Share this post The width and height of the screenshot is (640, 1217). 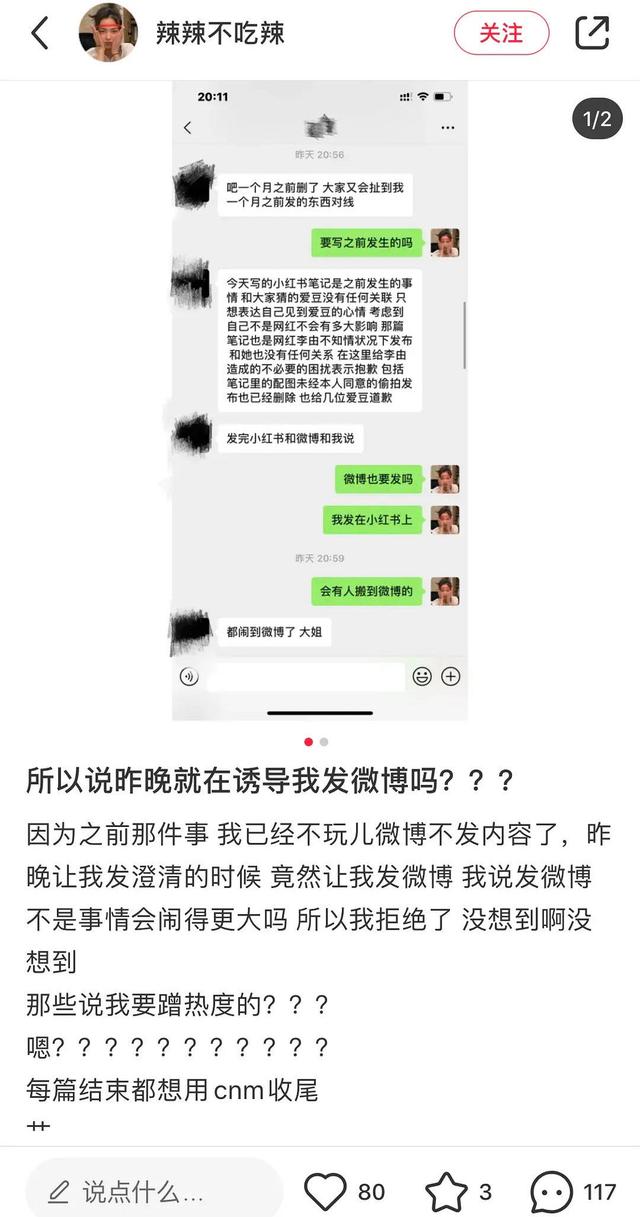pyautogui.click(x=592, y=33)
